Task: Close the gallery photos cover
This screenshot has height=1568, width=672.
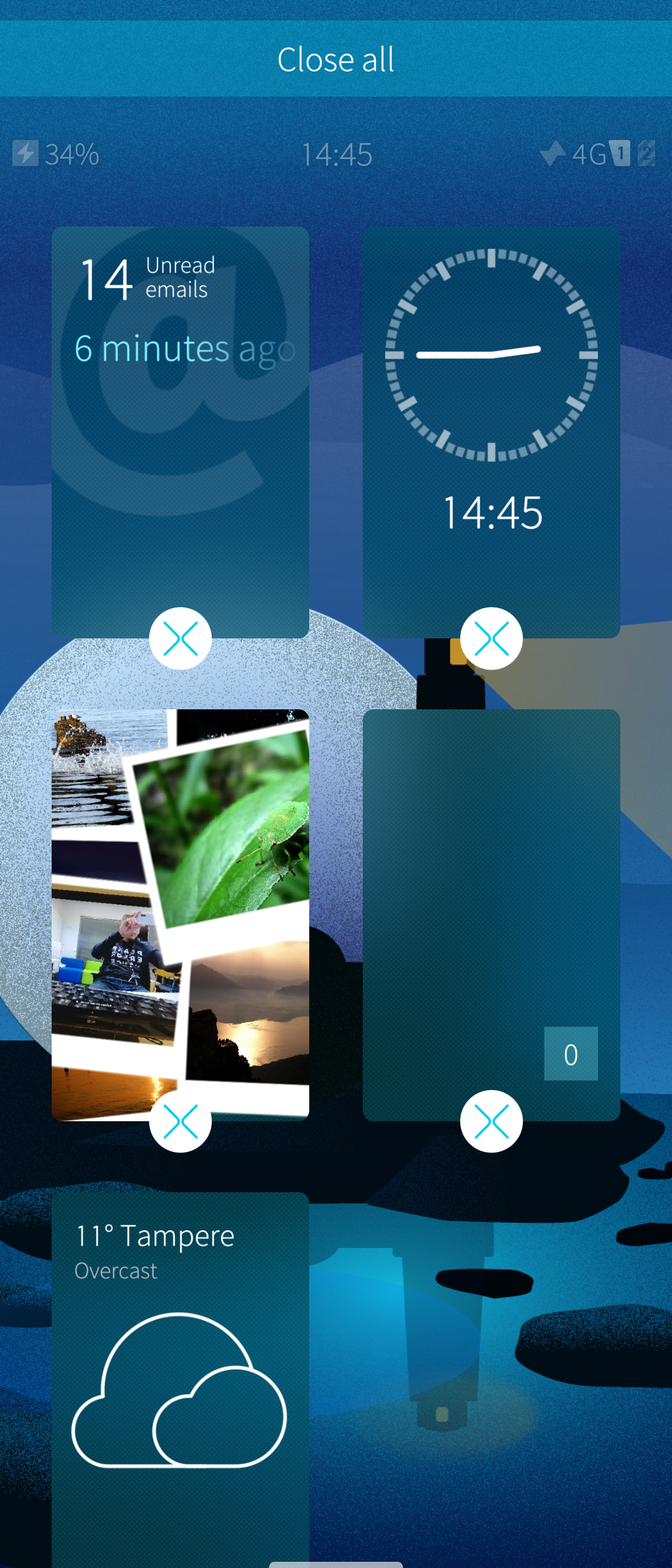Action: click(180, 1121)
